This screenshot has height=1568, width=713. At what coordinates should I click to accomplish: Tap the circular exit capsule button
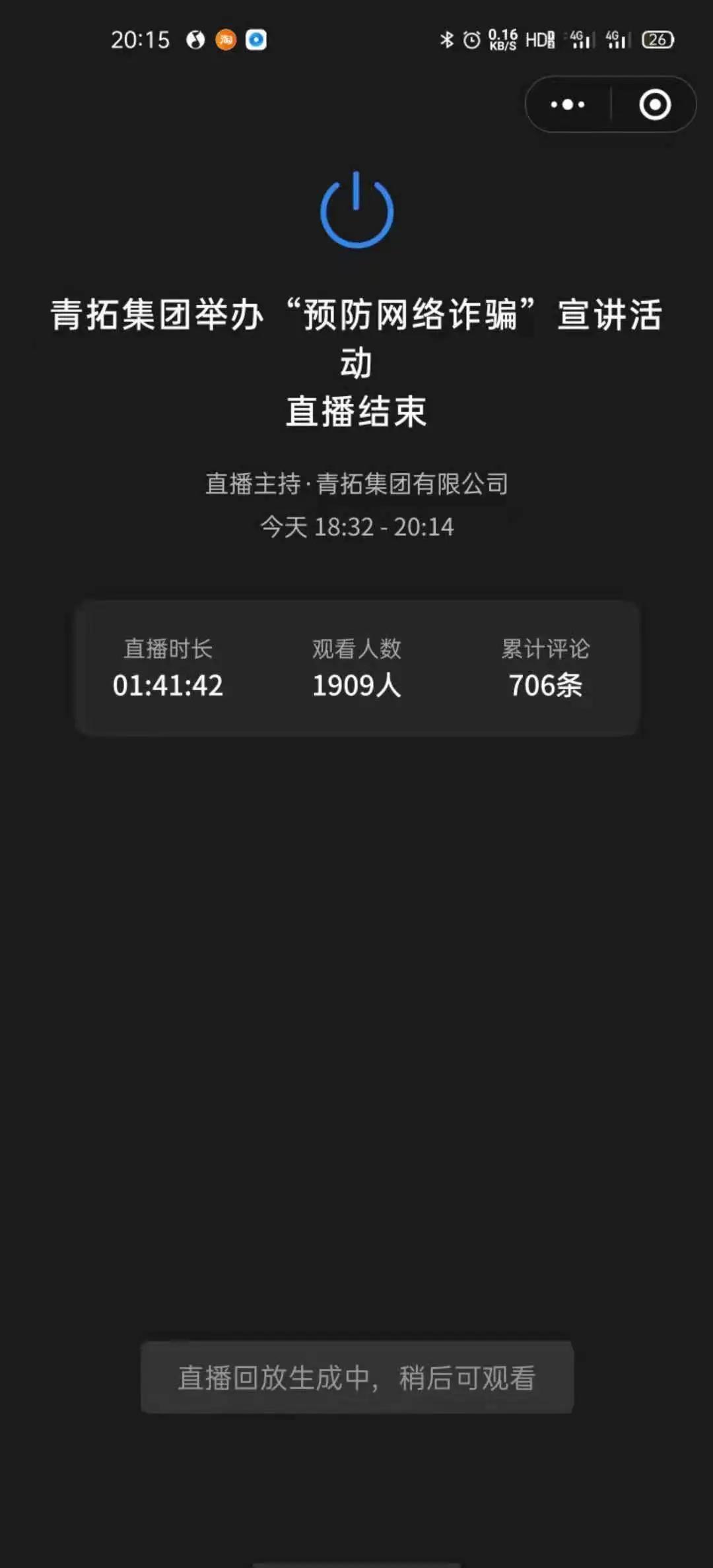pos(652,104)
